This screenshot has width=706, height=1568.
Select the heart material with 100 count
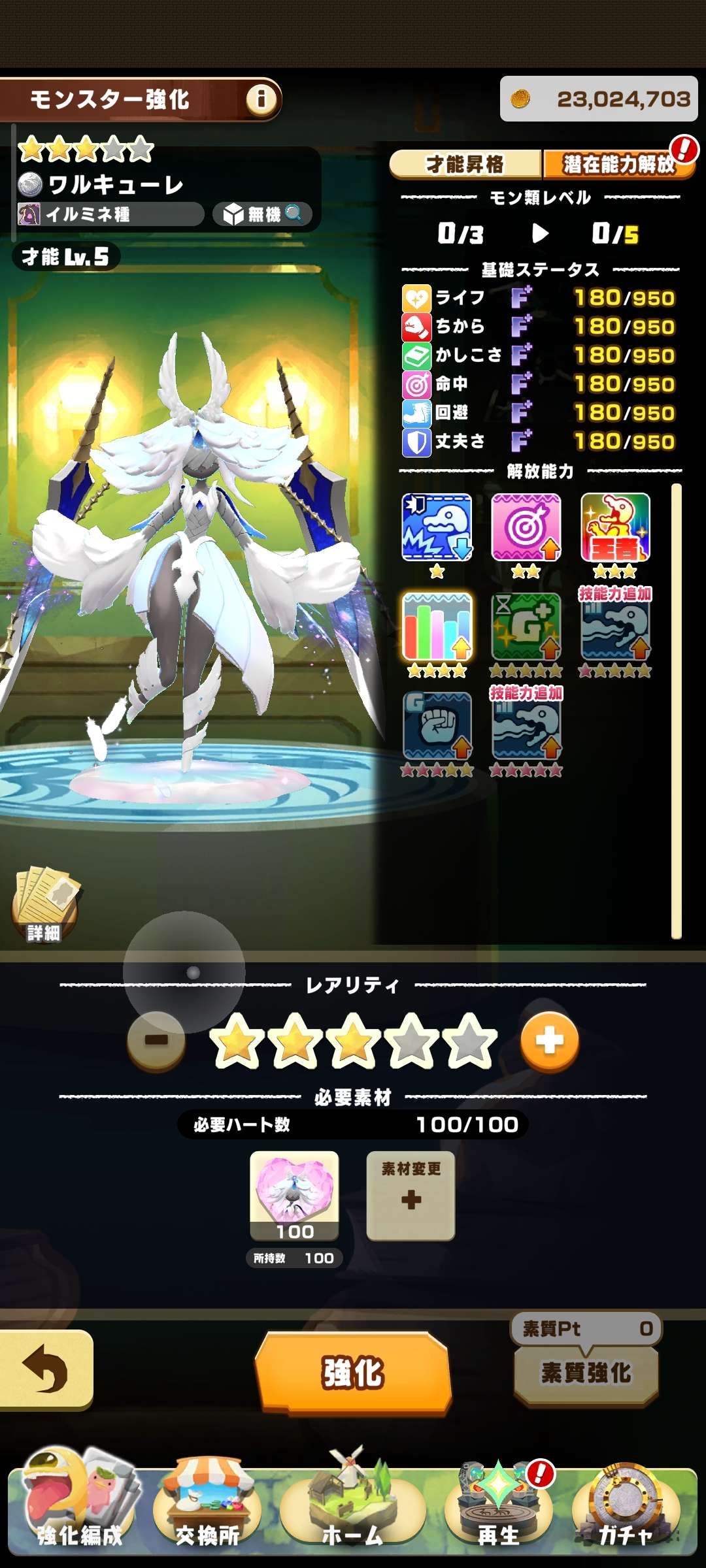295,1196
